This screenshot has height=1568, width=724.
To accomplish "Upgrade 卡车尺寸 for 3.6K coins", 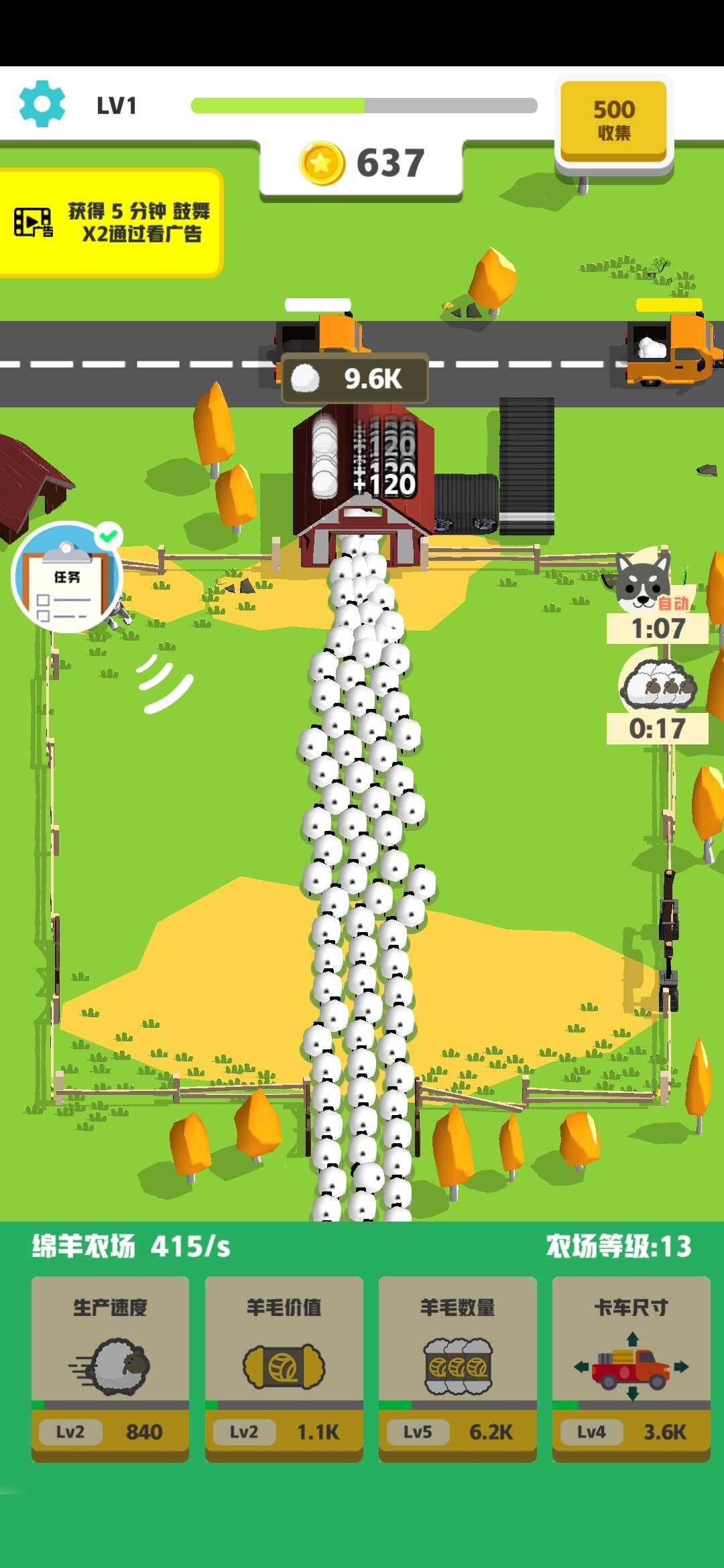I will 631,1368.
